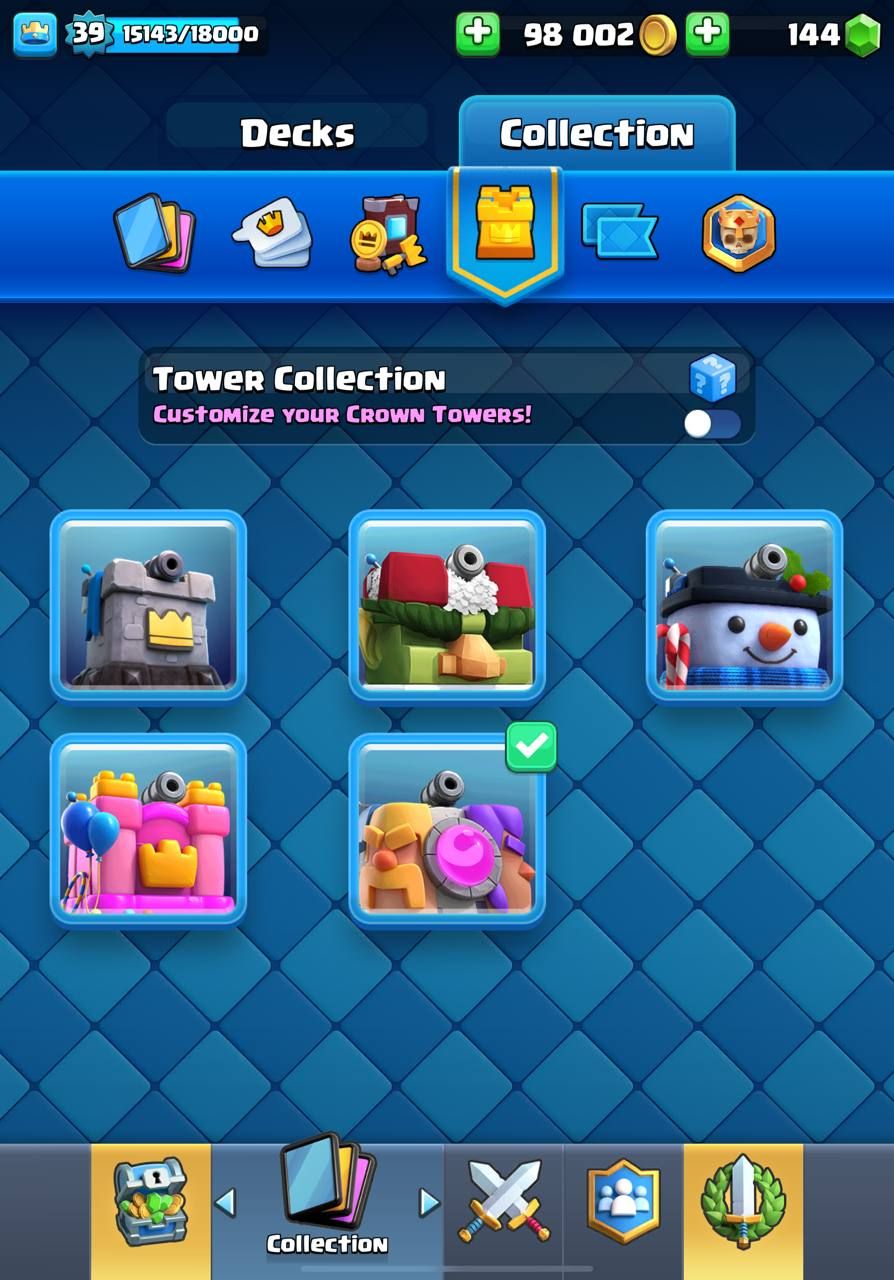
Task: Select the snowman tower skin
Action: click(x=744, y=606)
